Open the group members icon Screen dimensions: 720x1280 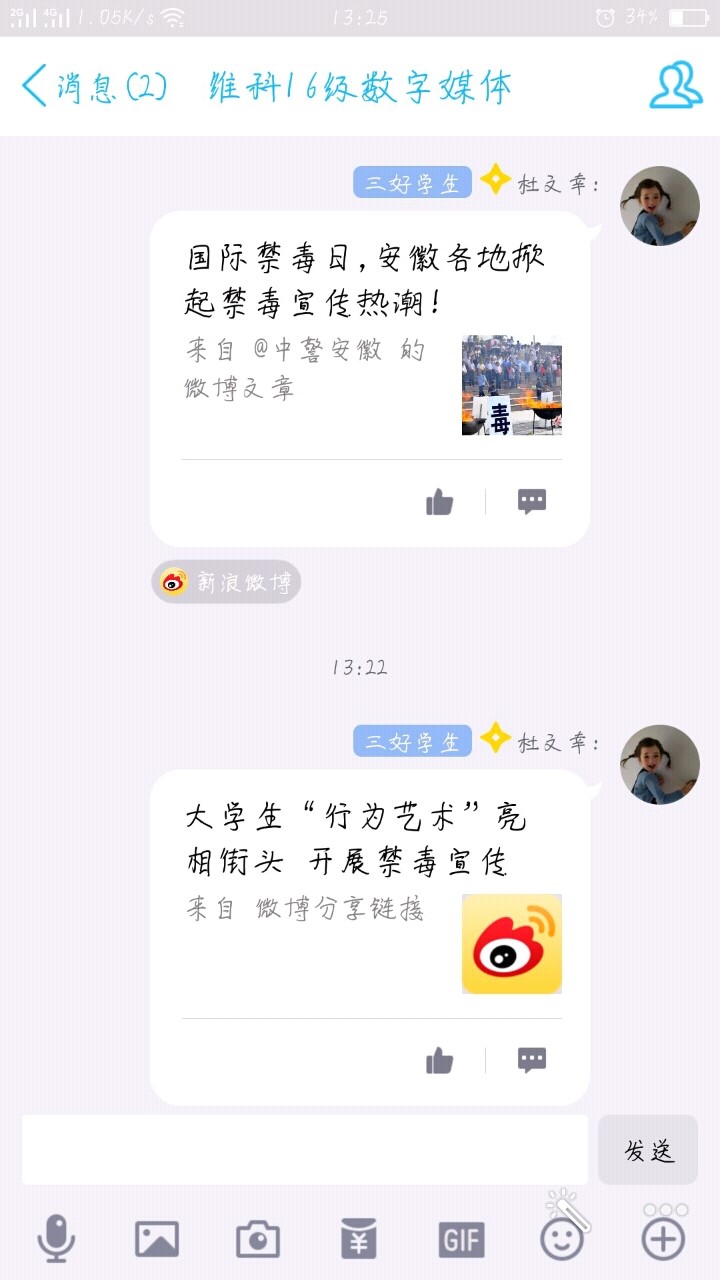(676, 86)
